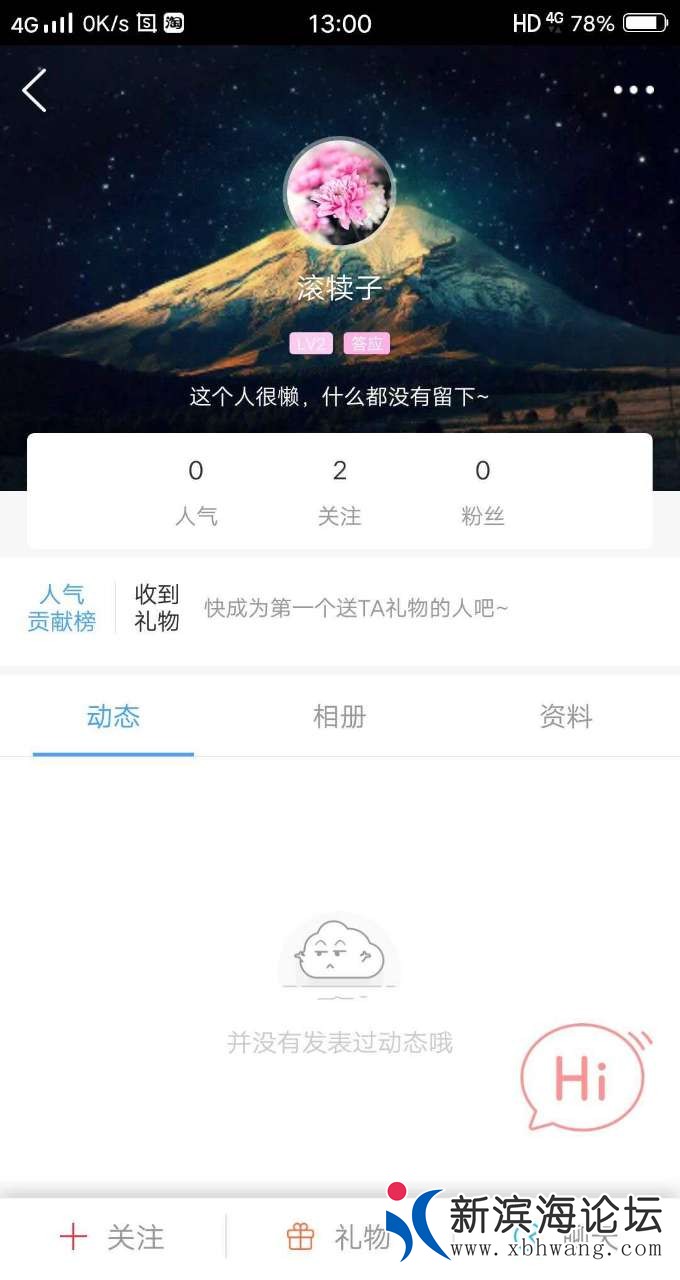Screen dimensions: 680x1280
Task: Open the 粉丝 fans count
Action: 483,492
